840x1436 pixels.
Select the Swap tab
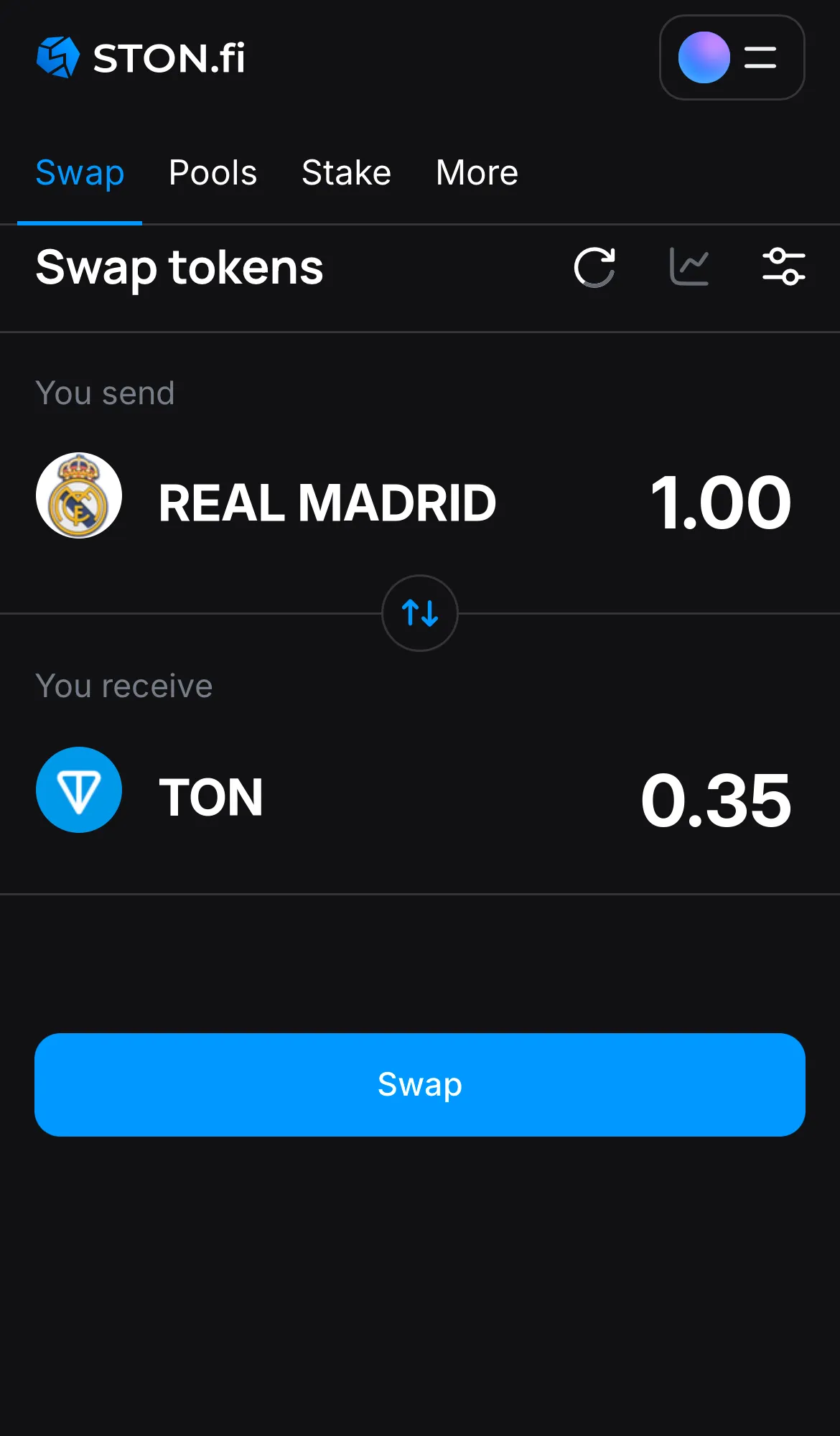[80, 172]
